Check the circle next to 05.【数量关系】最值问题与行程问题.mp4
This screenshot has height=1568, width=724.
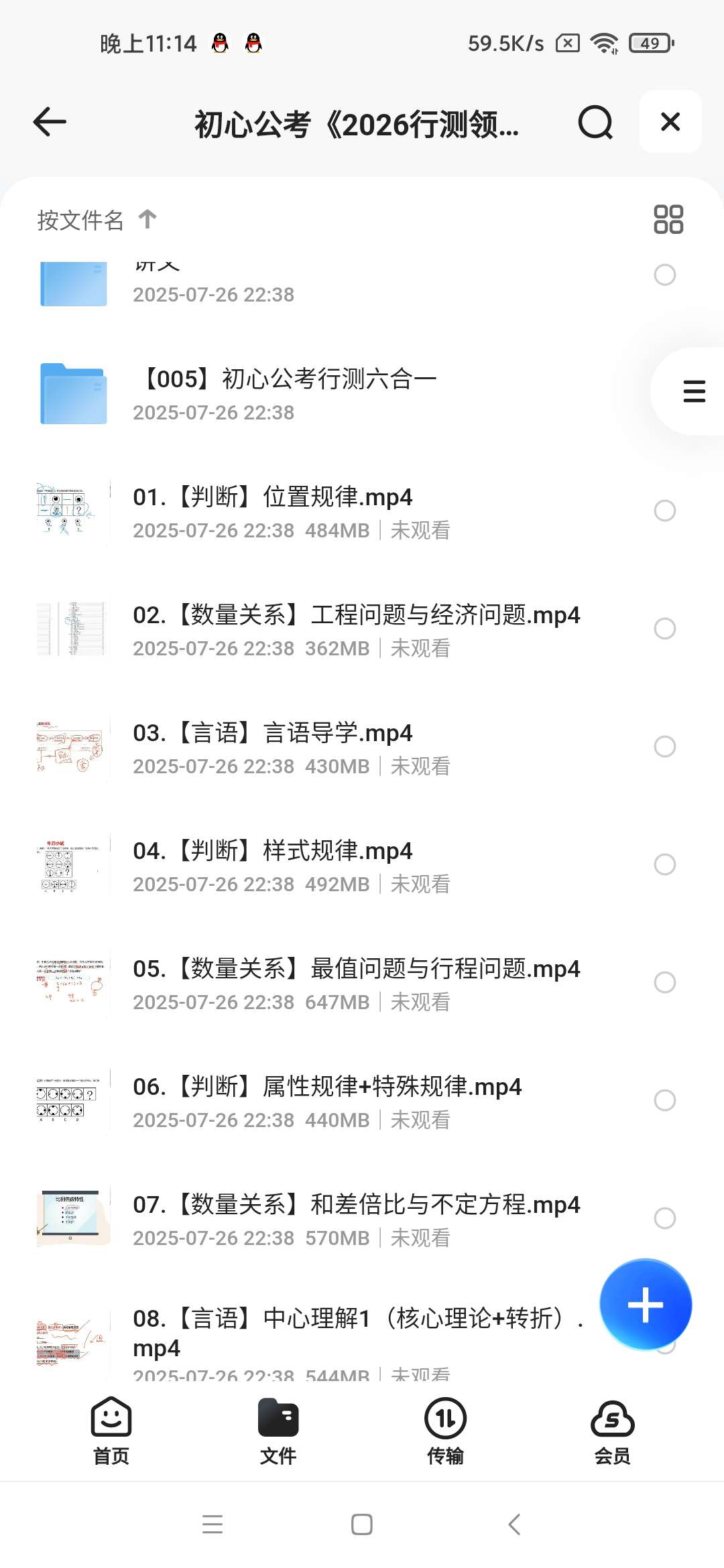pyautogui.click(x=665, y=982)
